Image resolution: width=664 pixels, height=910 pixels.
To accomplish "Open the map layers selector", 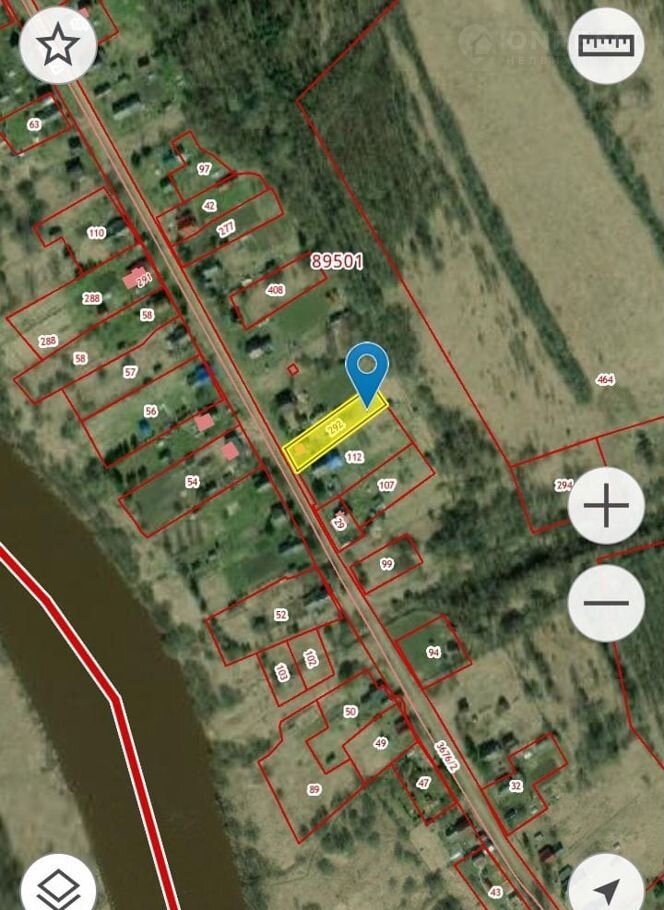I will (58, 886).
